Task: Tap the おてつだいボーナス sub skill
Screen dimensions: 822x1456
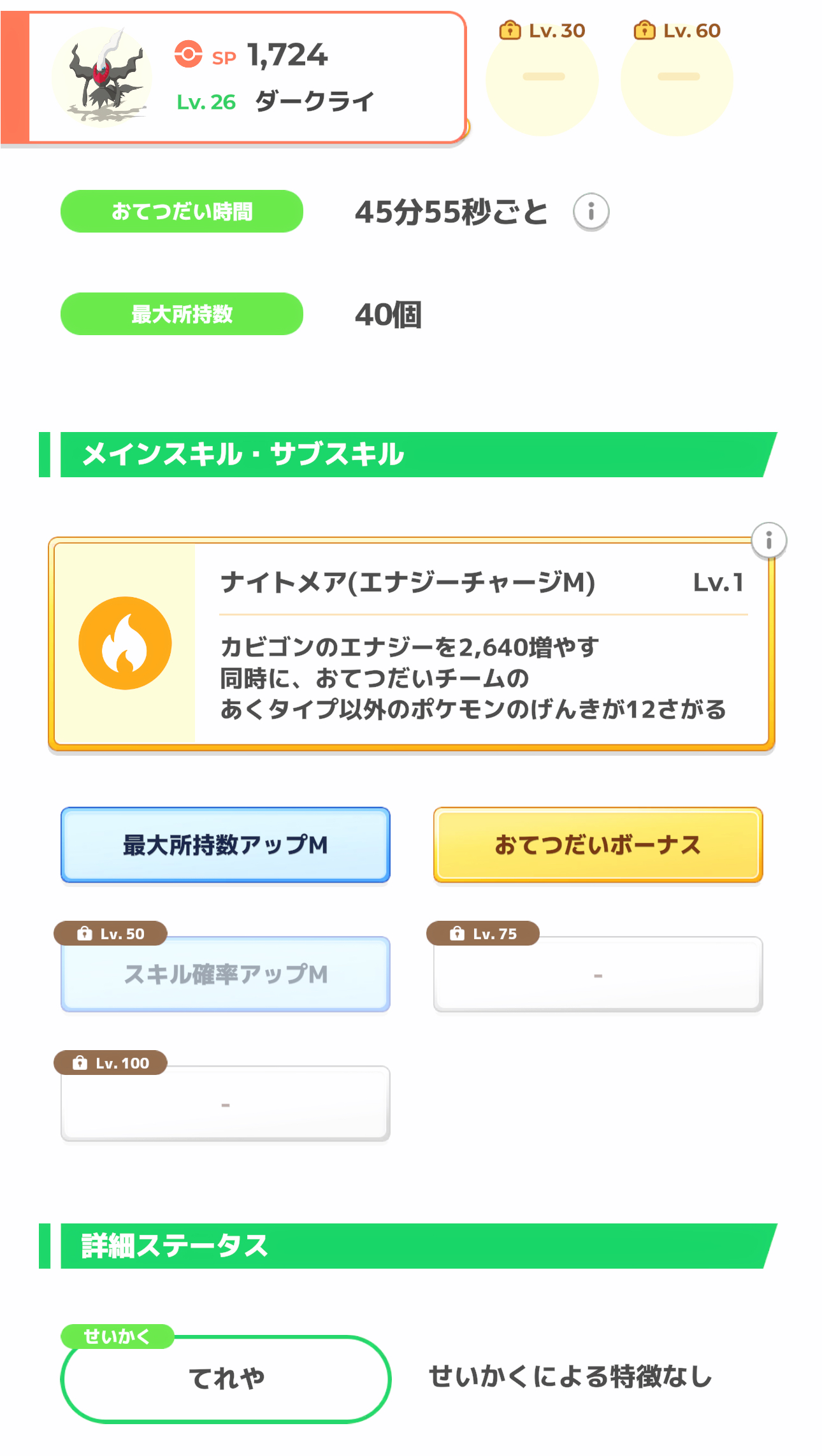Action: pyautogui.click(x=598, y=845)
